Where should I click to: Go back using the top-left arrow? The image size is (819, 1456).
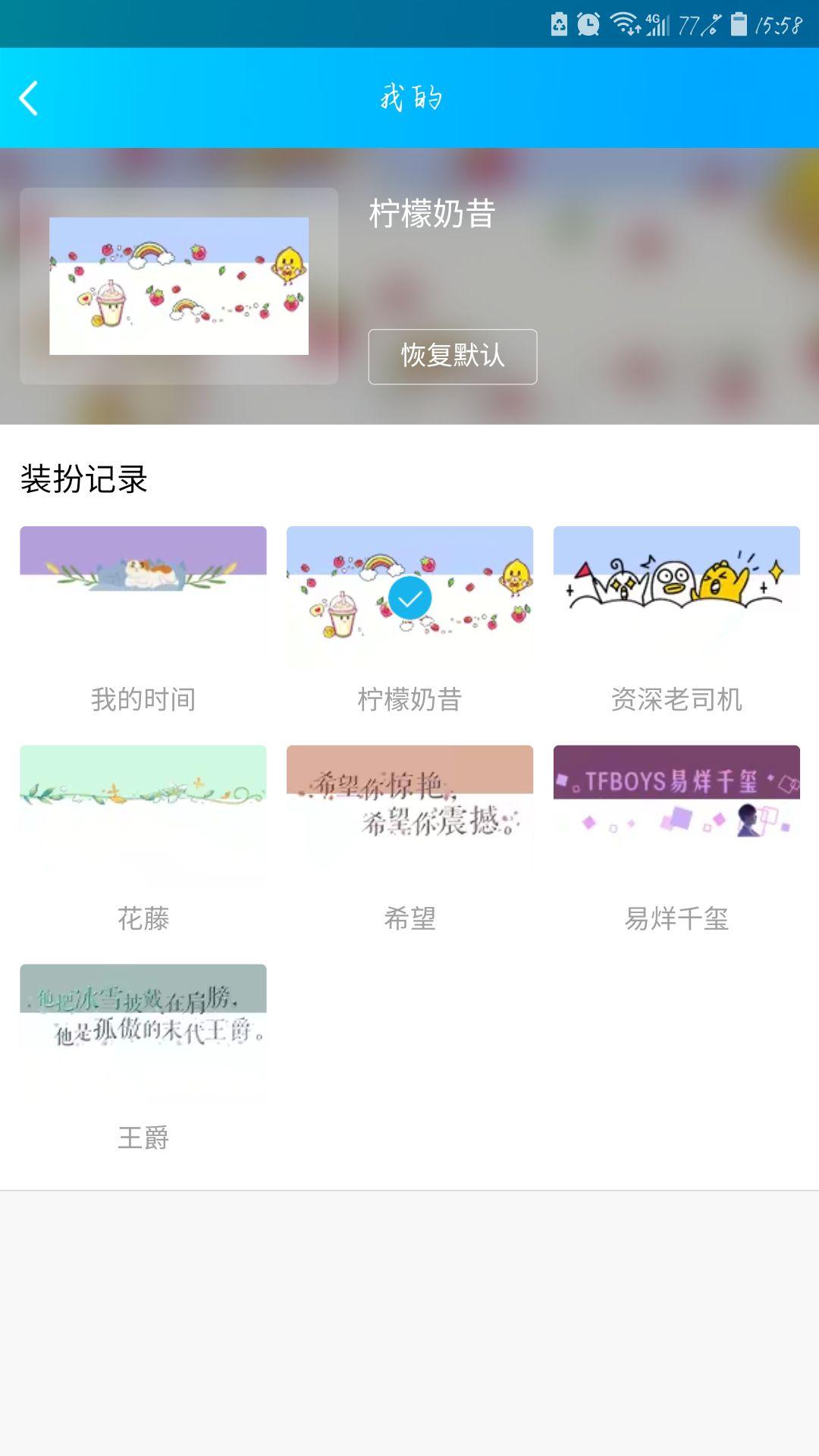coord(29,99)
